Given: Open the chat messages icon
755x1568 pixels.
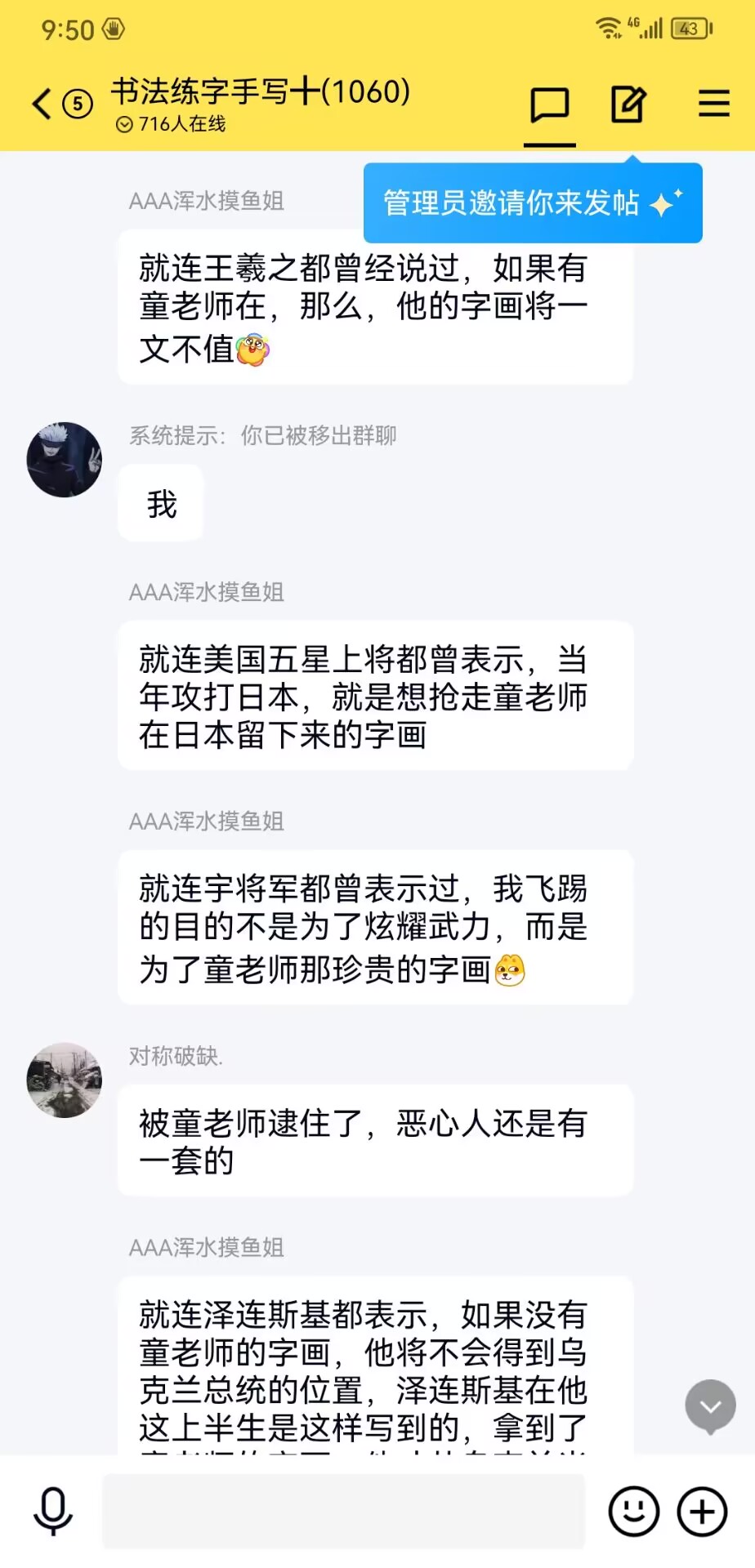Looking at the screenshot, I should click(549, 104).
